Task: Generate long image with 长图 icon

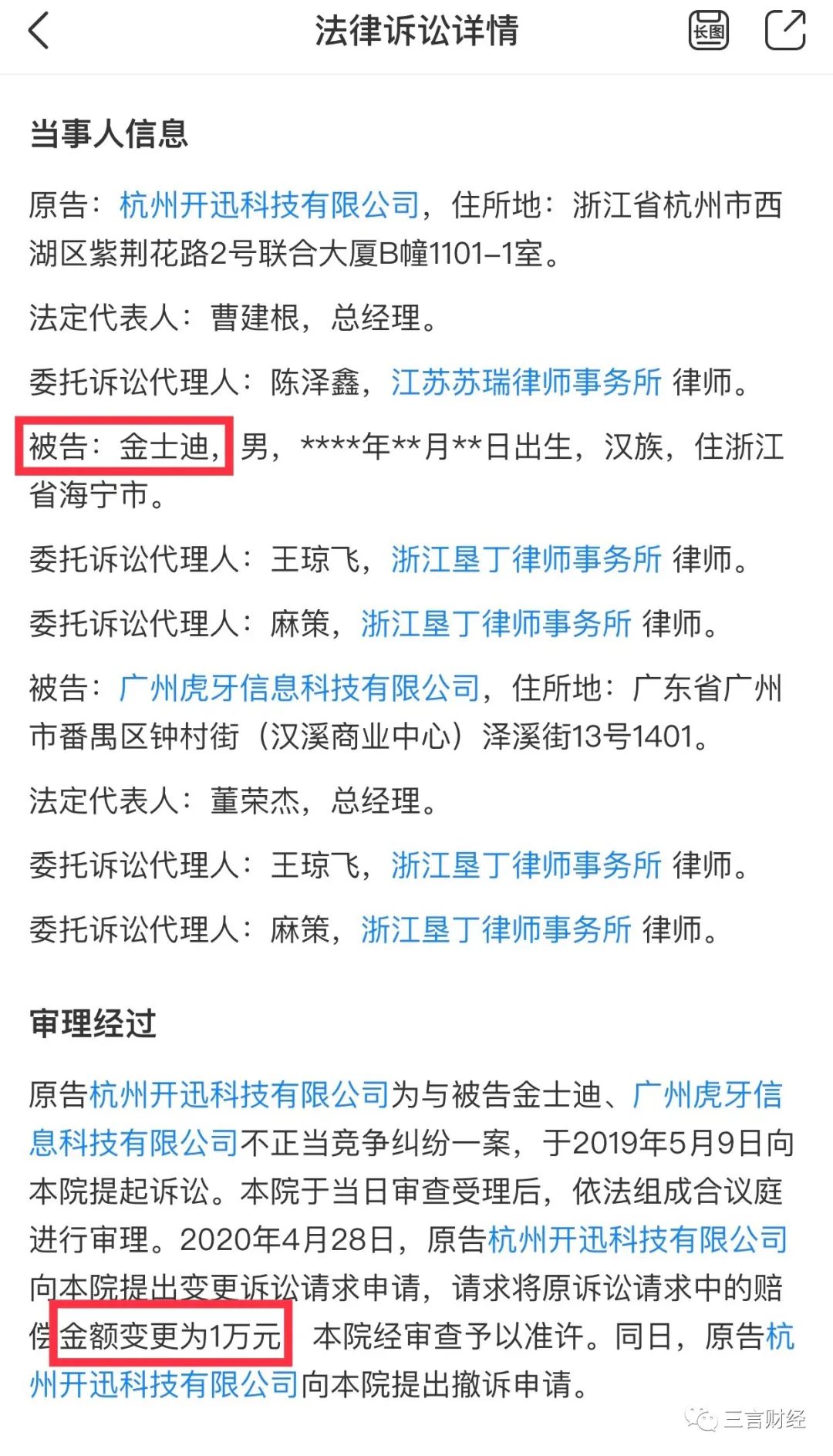Action: coord(708,32)
